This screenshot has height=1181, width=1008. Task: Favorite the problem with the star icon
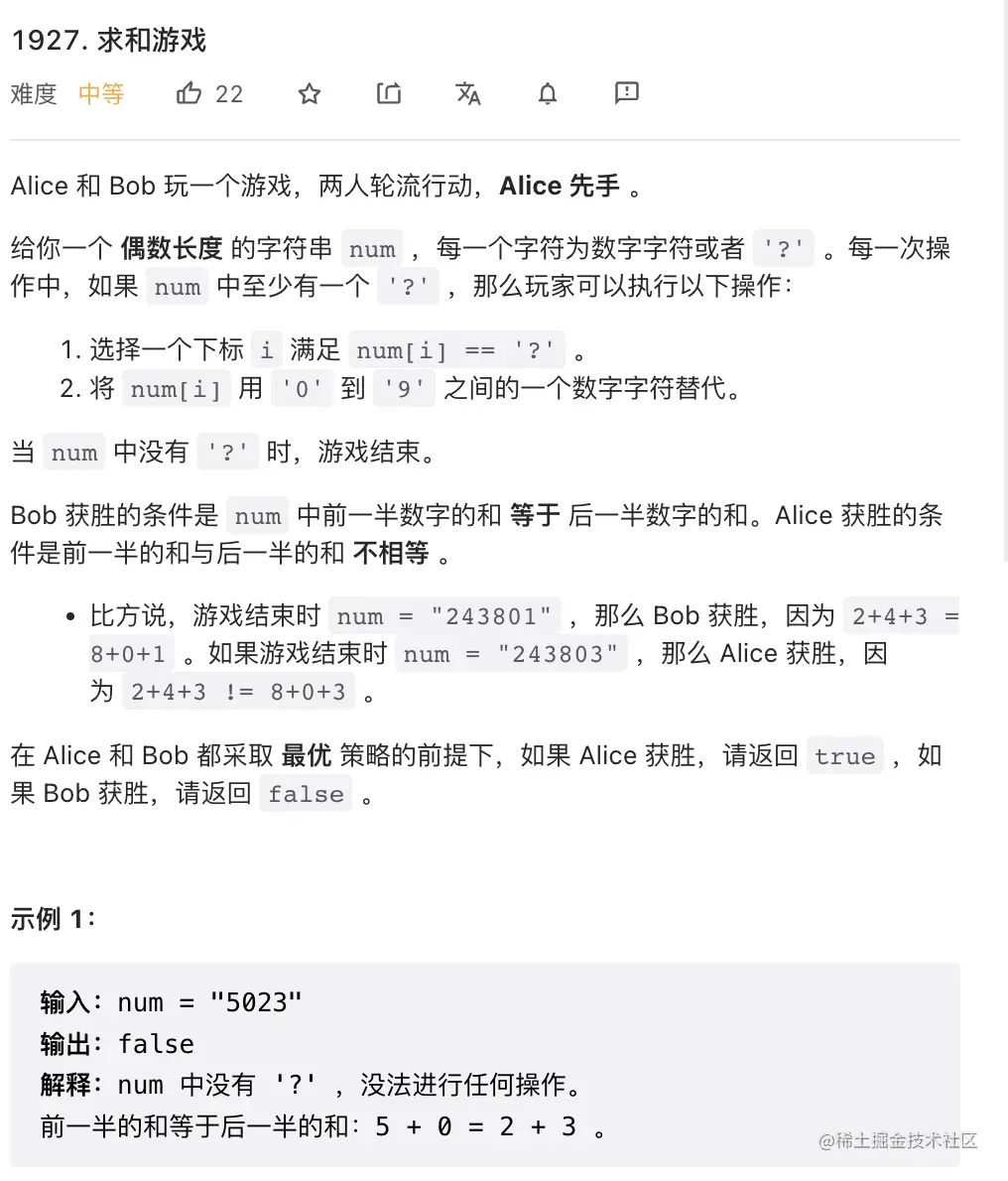[310, 93]
